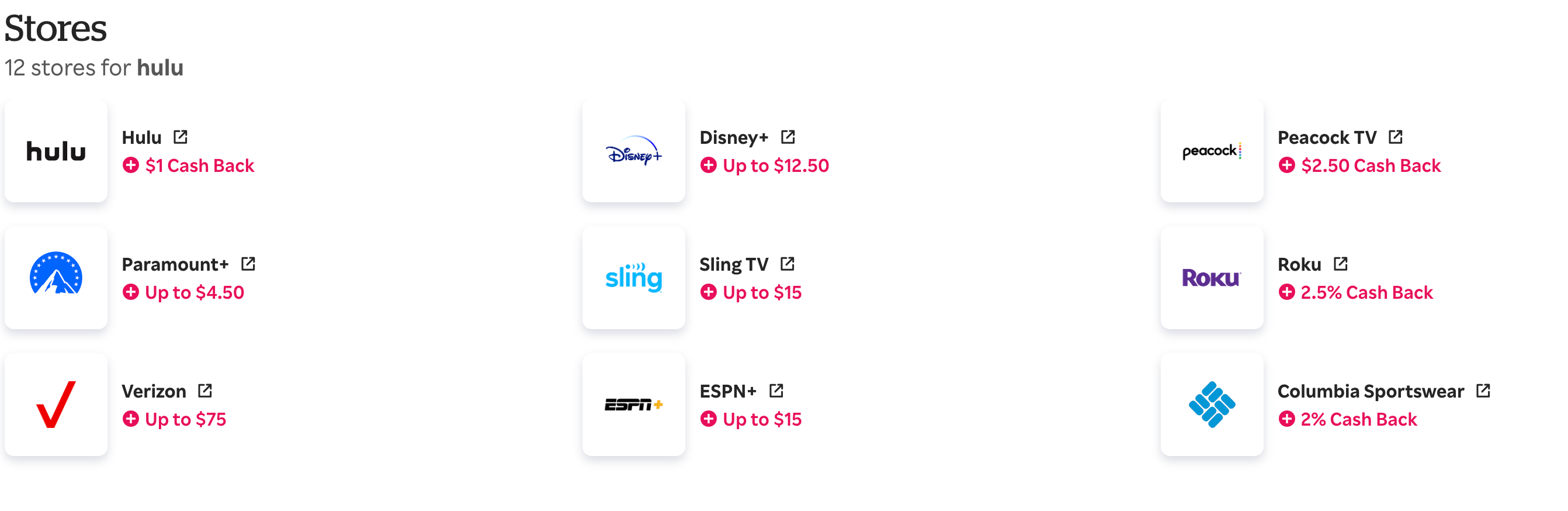Open external link icon beside Verizon

(205, 391)
